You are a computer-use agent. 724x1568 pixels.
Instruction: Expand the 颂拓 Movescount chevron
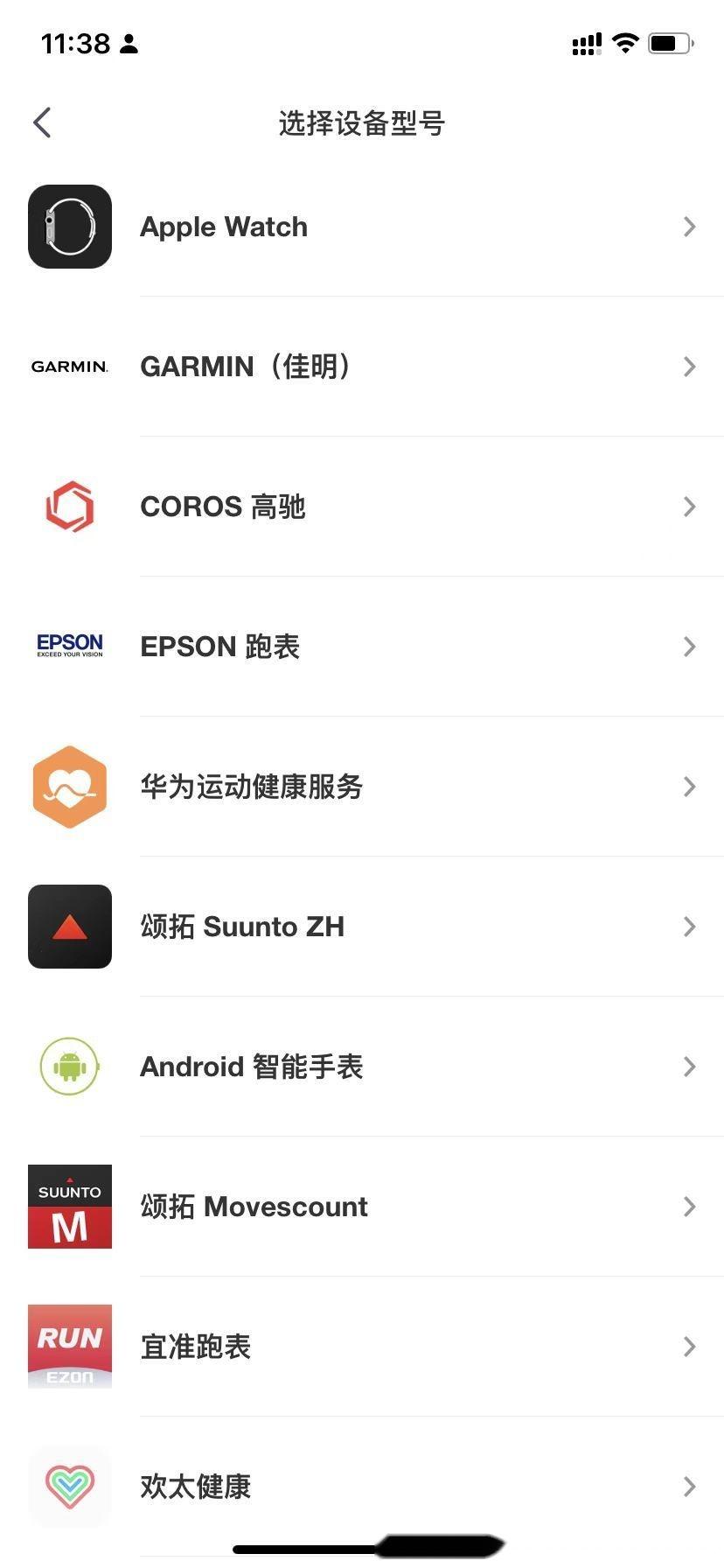690,1207
